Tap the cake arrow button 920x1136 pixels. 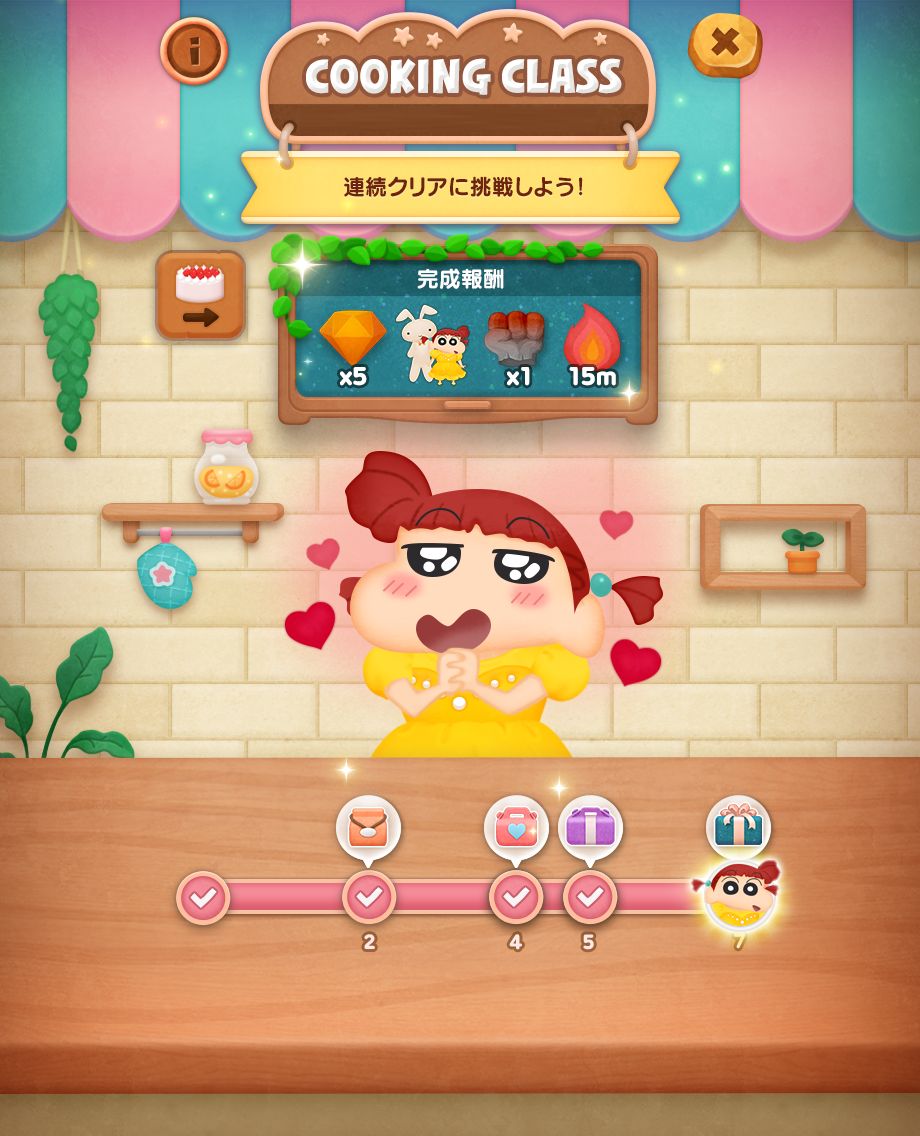click(x=200, y=295)
